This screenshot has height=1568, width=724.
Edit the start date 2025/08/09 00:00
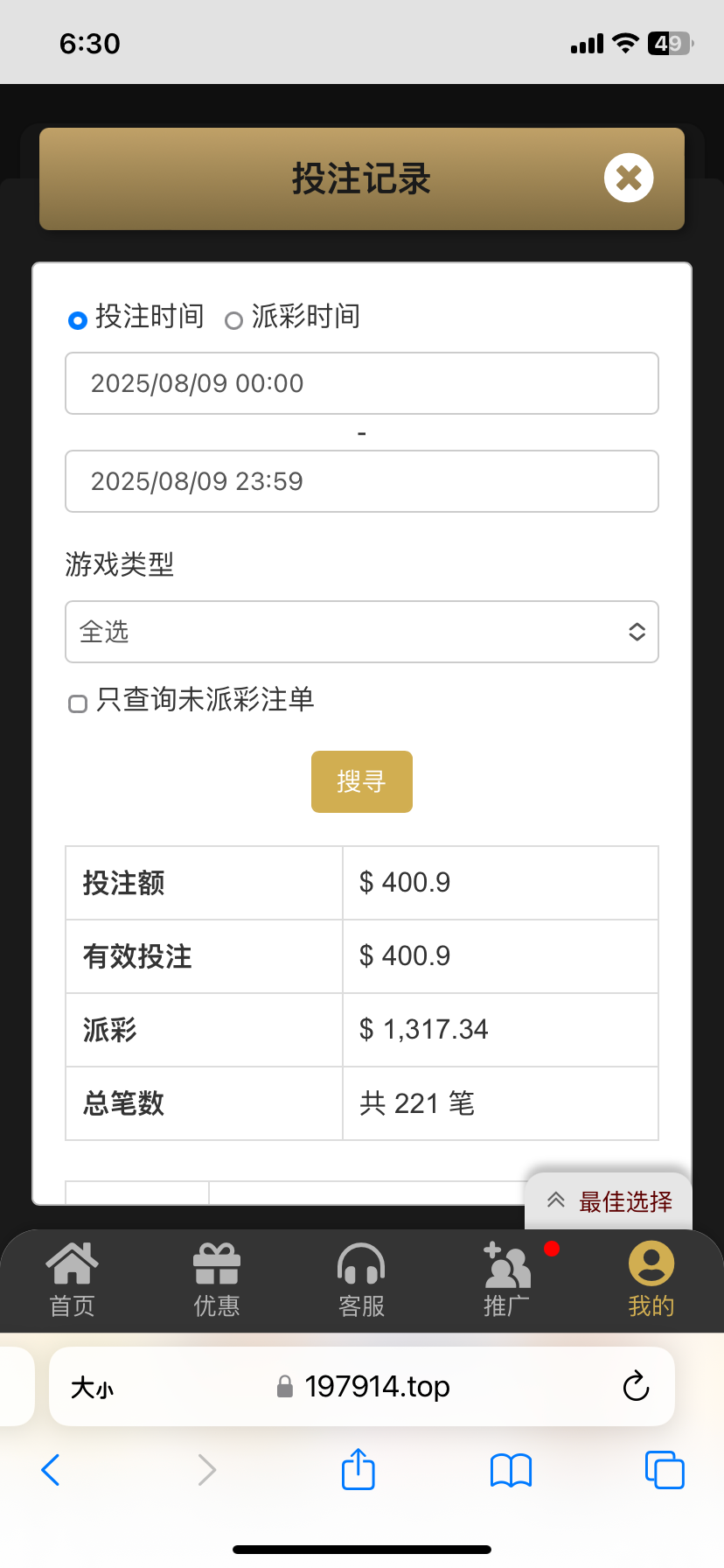[x=361, y=383]
